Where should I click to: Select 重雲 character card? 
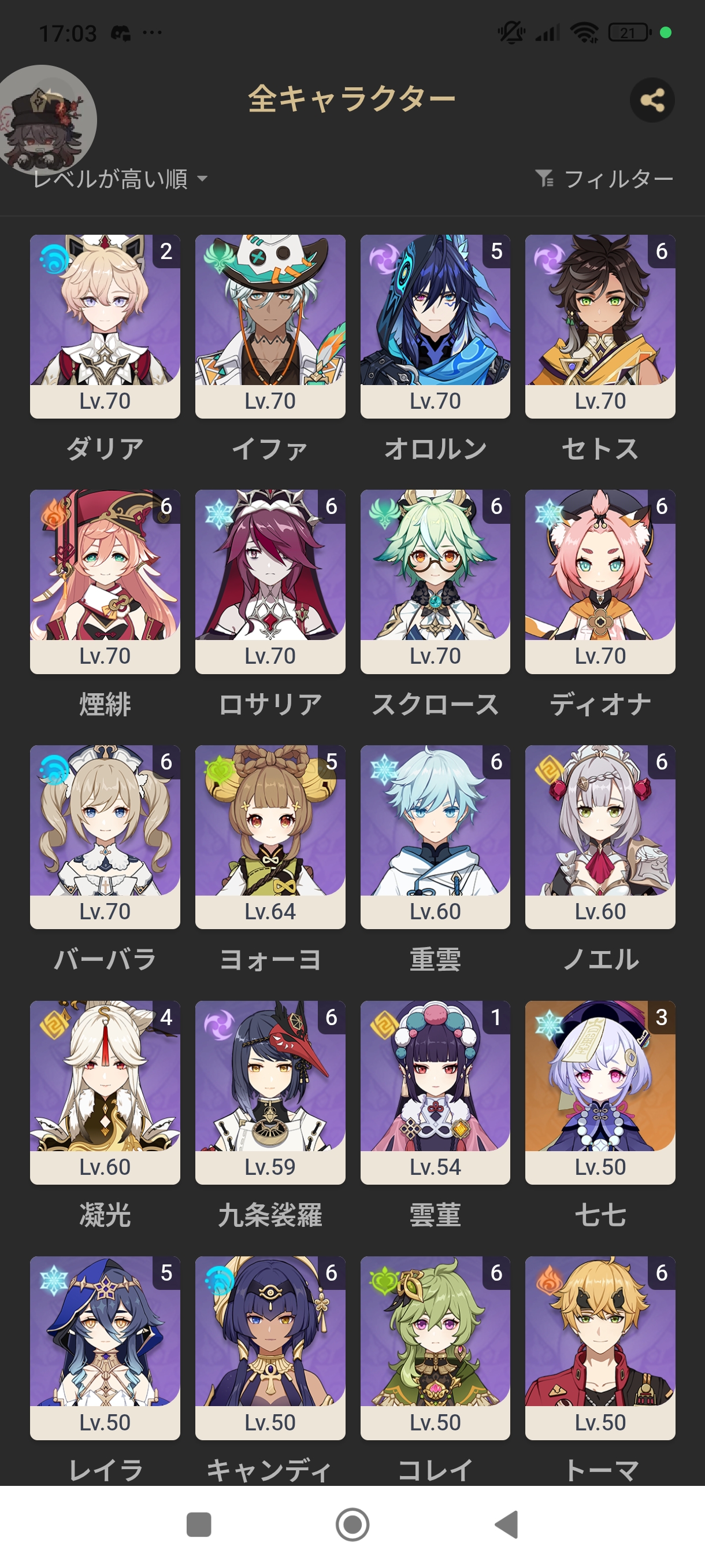435,837
